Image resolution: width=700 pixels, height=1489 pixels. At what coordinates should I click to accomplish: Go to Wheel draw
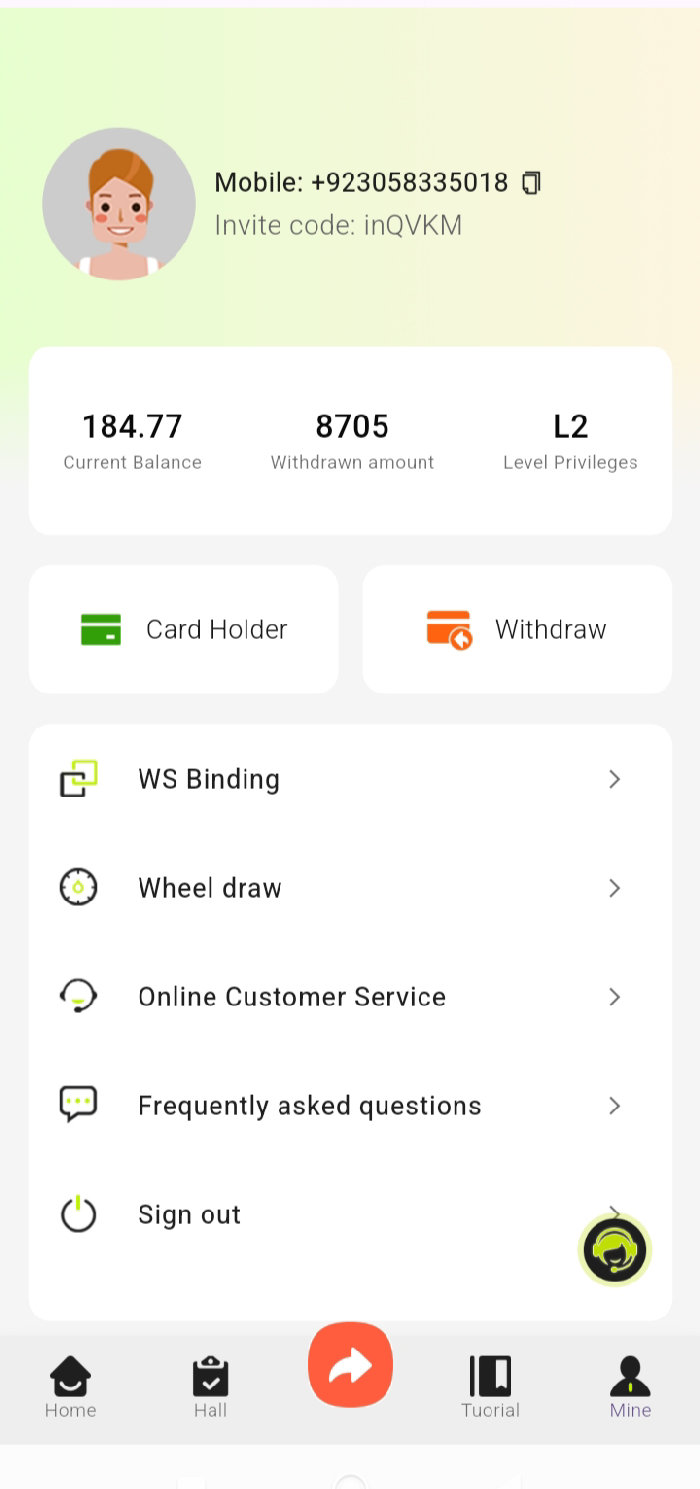(350, 888)
